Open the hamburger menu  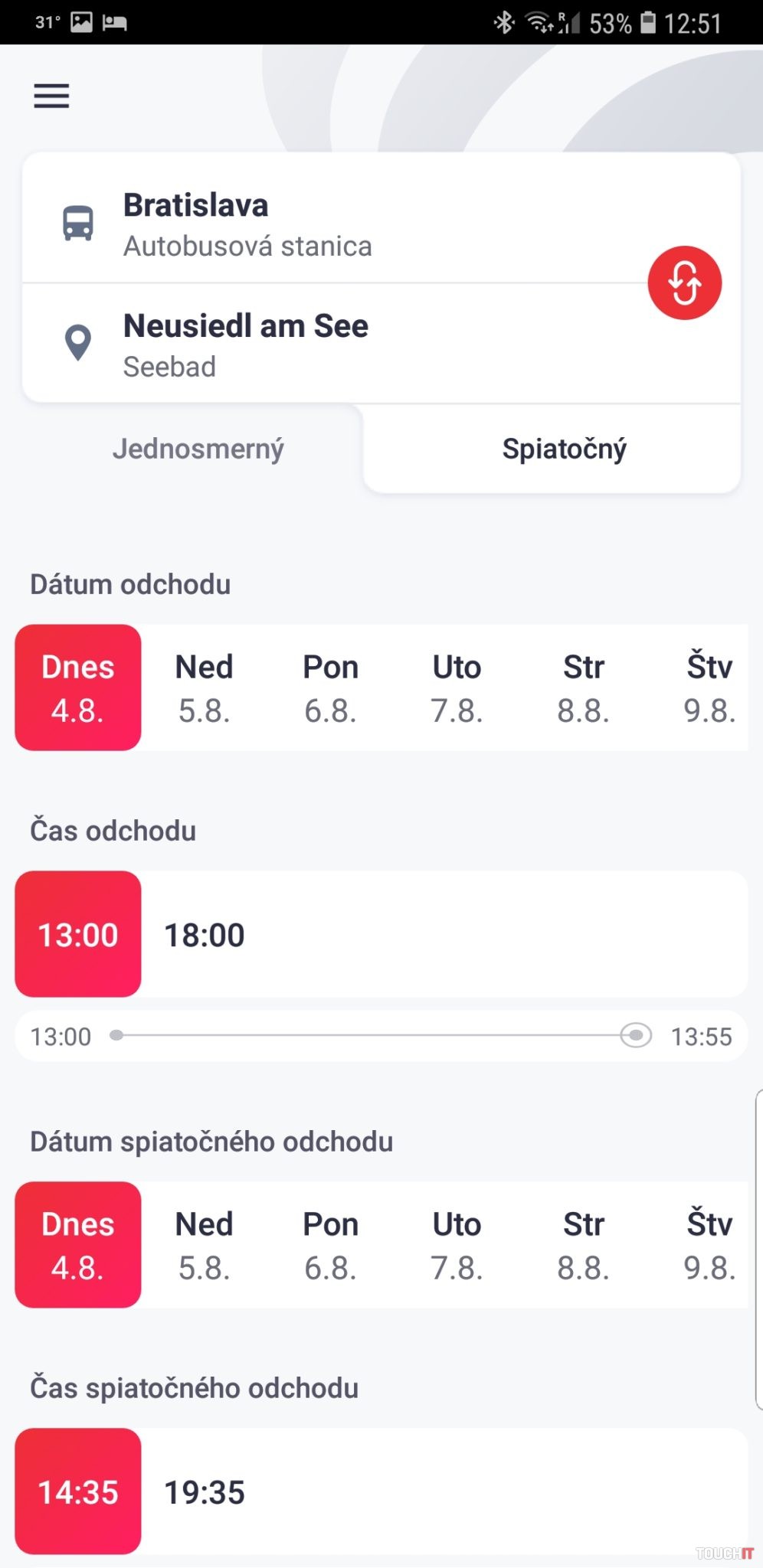(51, 96)
